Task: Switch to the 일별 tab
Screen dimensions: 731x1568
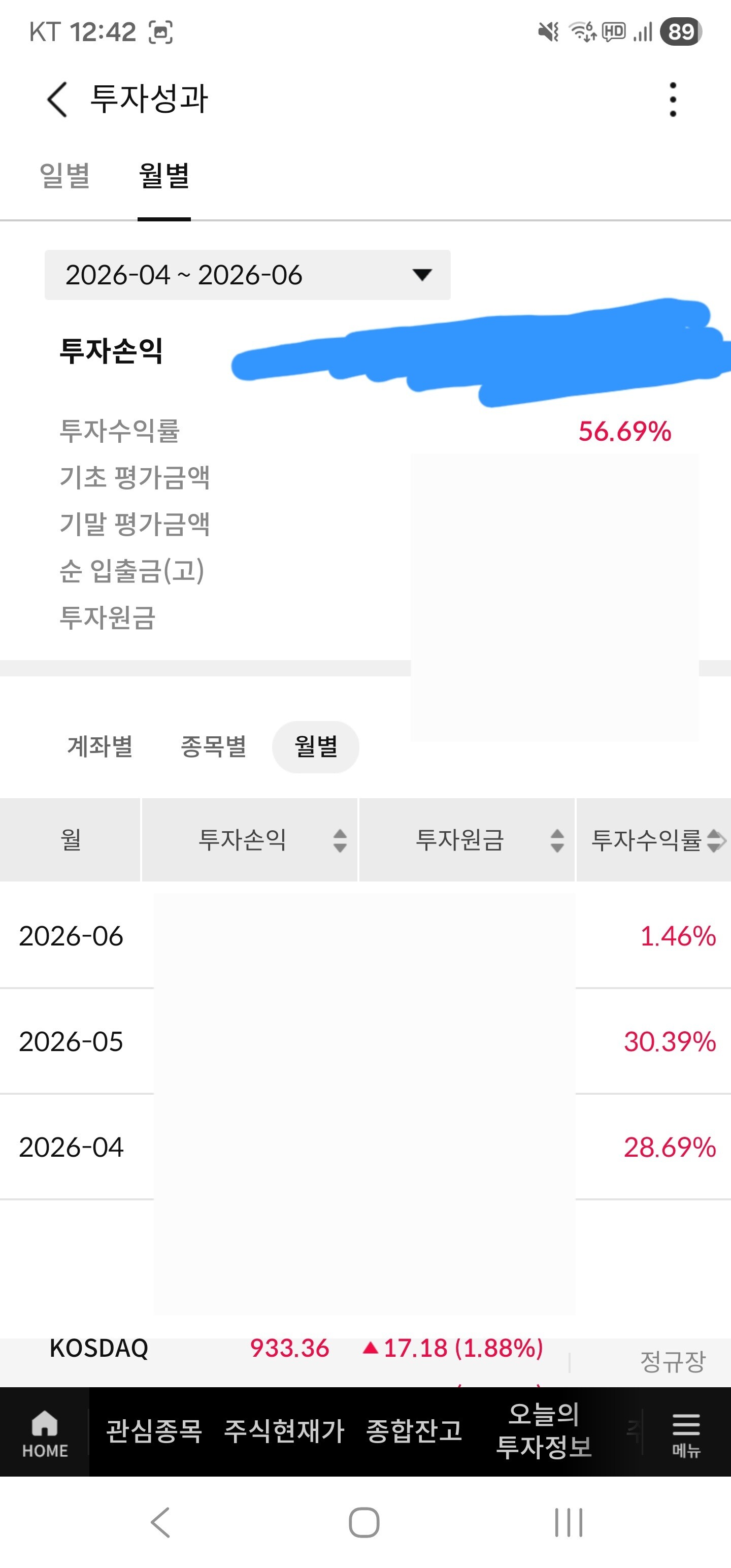Action: pos(65,176)
